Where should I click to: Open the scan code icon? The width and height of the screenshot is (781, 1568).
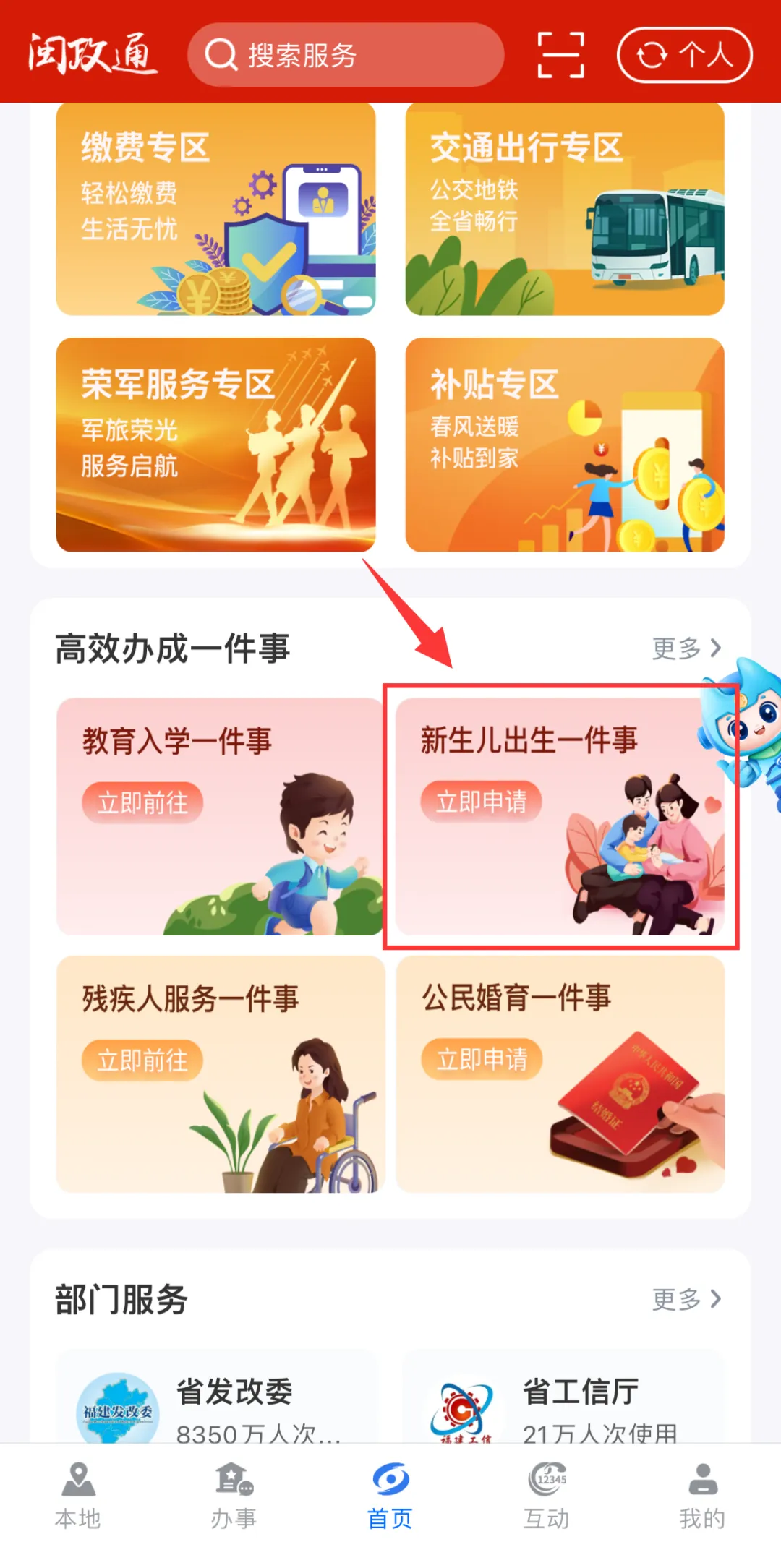click(x=560, y=55)
